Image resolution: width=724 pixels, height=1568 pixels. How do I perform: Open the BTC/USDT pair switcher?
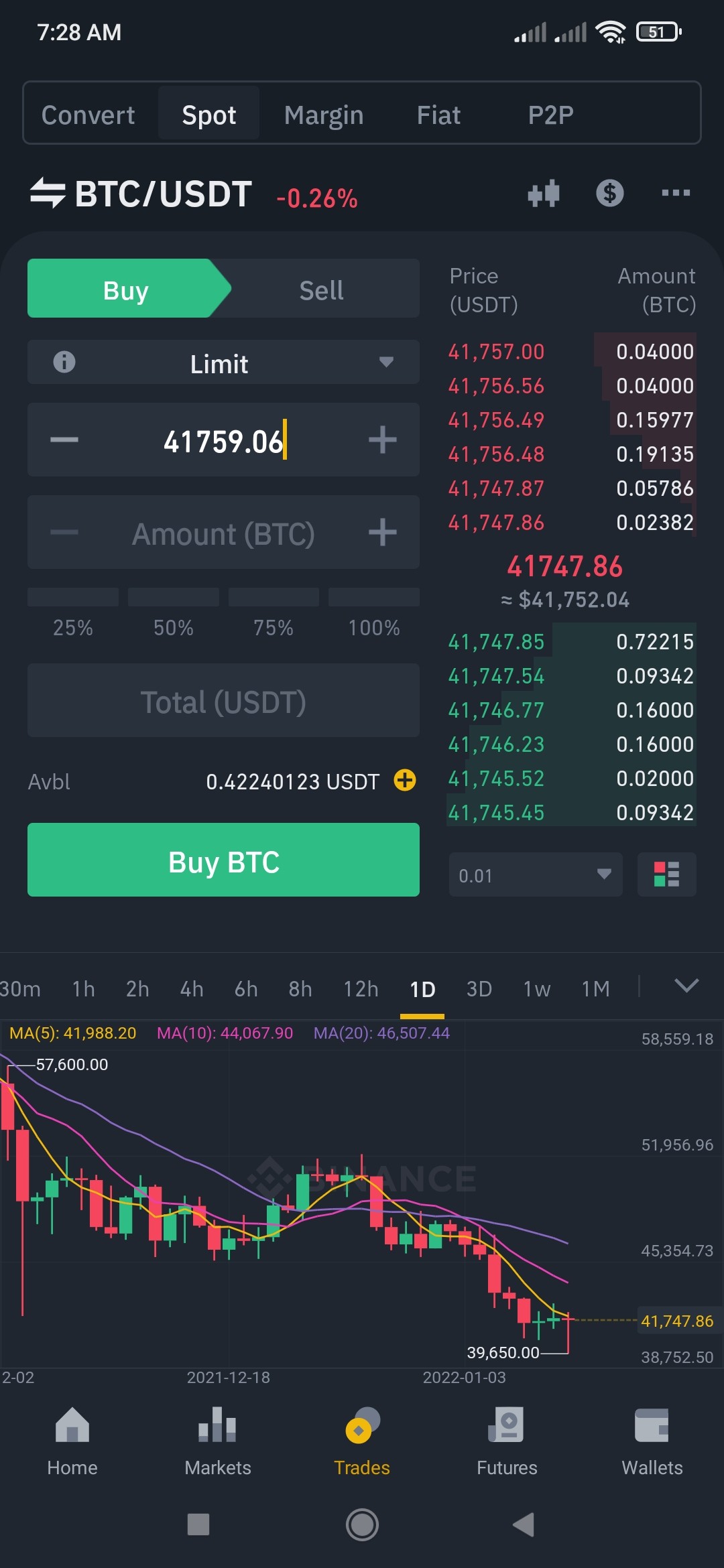pos(141,194)
